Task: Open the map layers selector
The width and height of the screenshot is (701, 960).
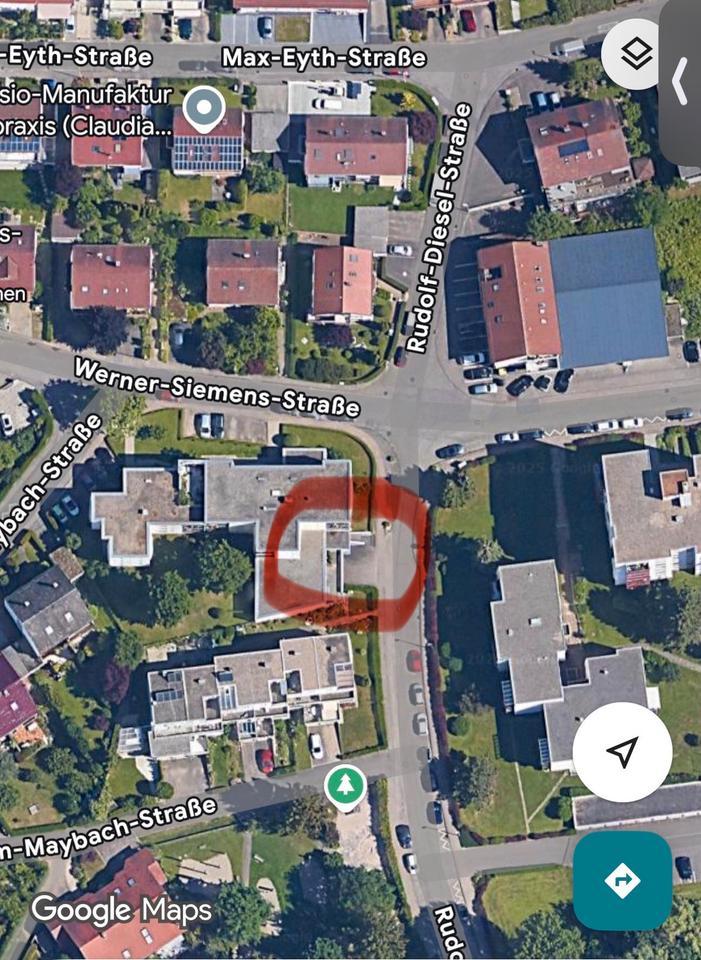Action: click(636, 54)
